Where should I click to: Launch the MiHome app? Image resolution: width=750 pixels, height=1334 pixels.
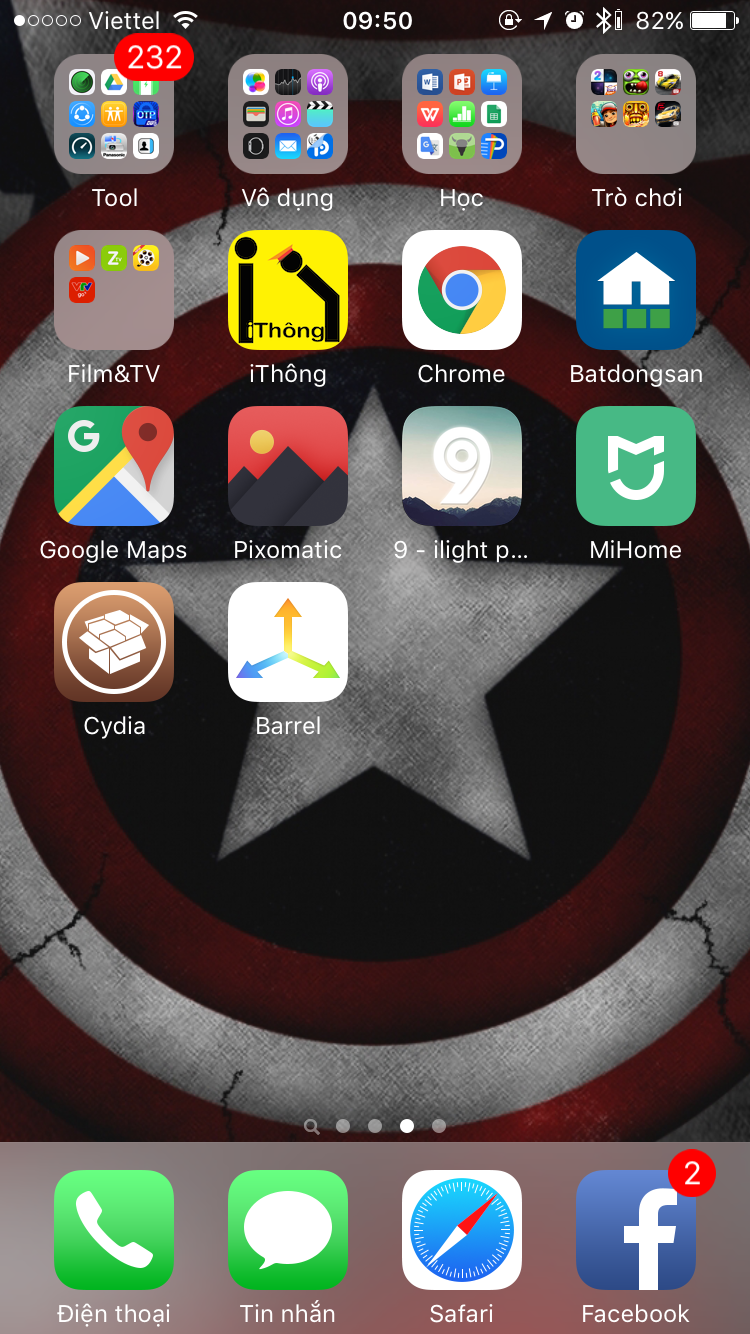tap(636, 466)
